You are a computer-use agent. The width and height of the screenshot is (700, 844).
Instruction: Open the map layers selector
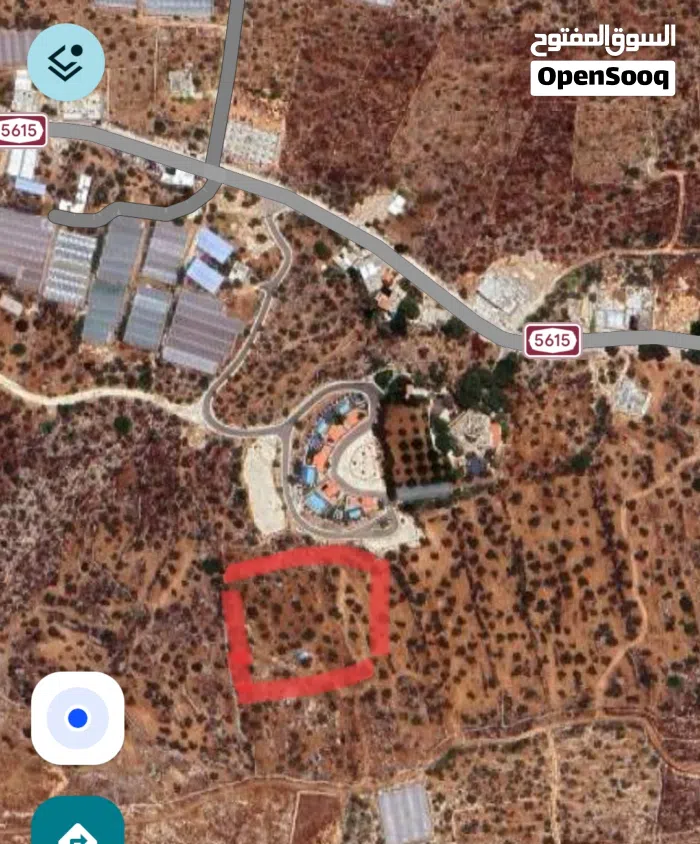(x=65, y=62)
